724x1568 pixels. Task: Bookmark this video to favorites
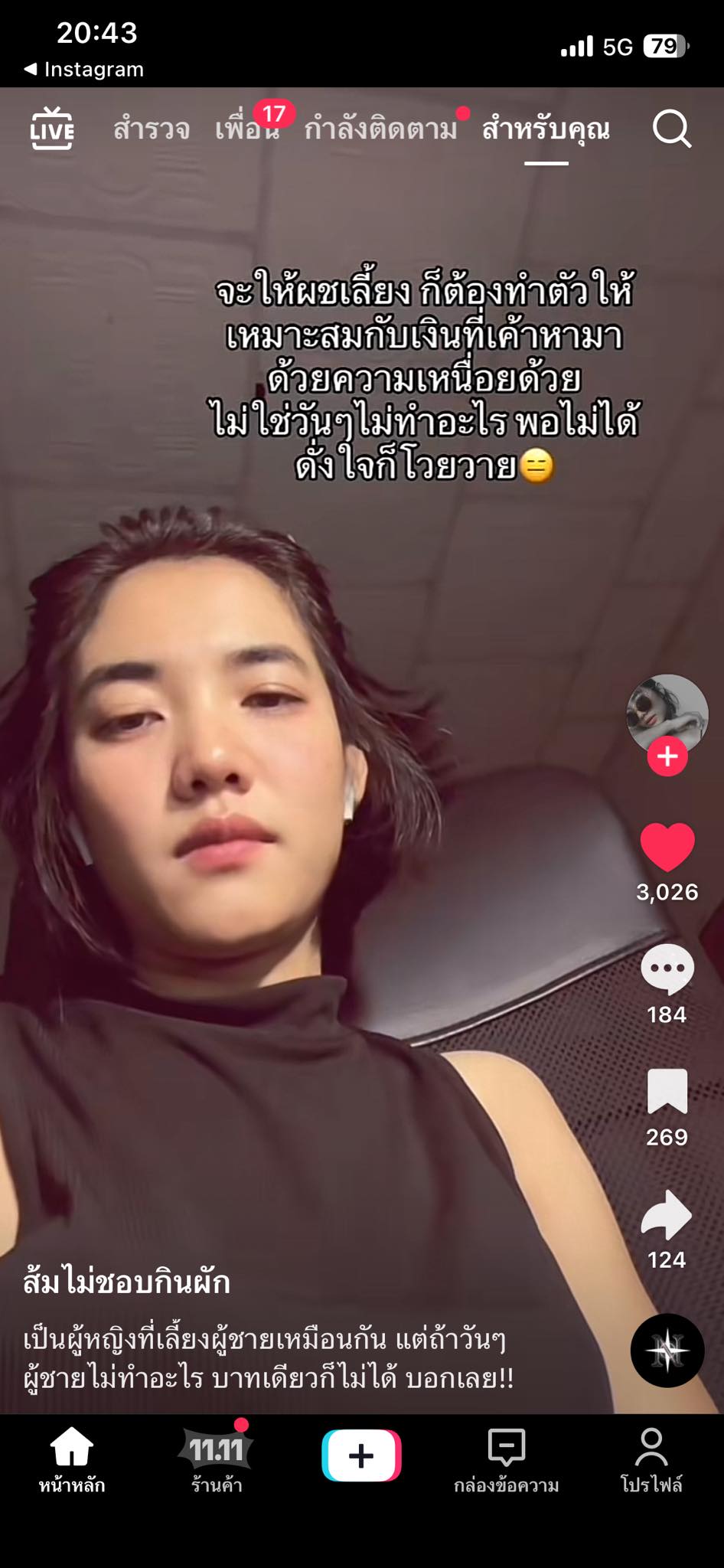click(667, 1091)
